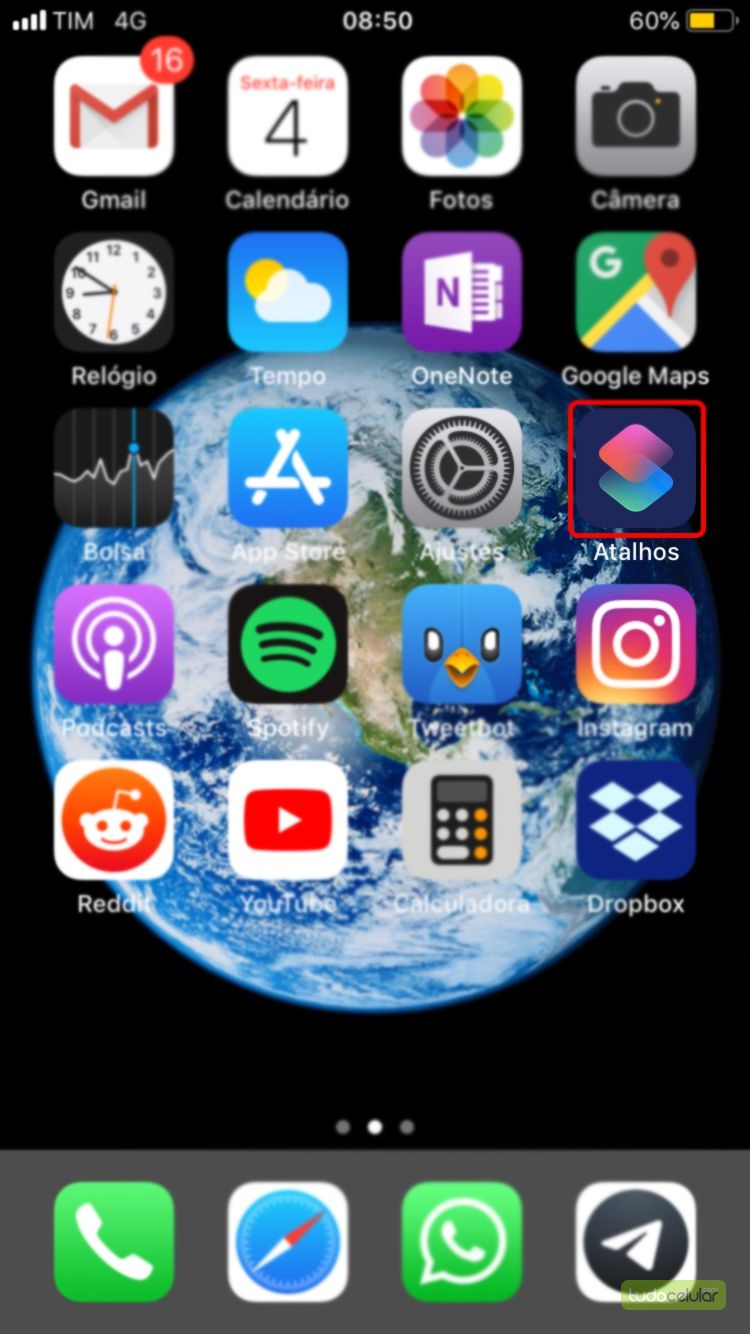Viewport: 750px width, 1334px height.
Task: Open the Reddit app
Action: [x=114, y=820]
